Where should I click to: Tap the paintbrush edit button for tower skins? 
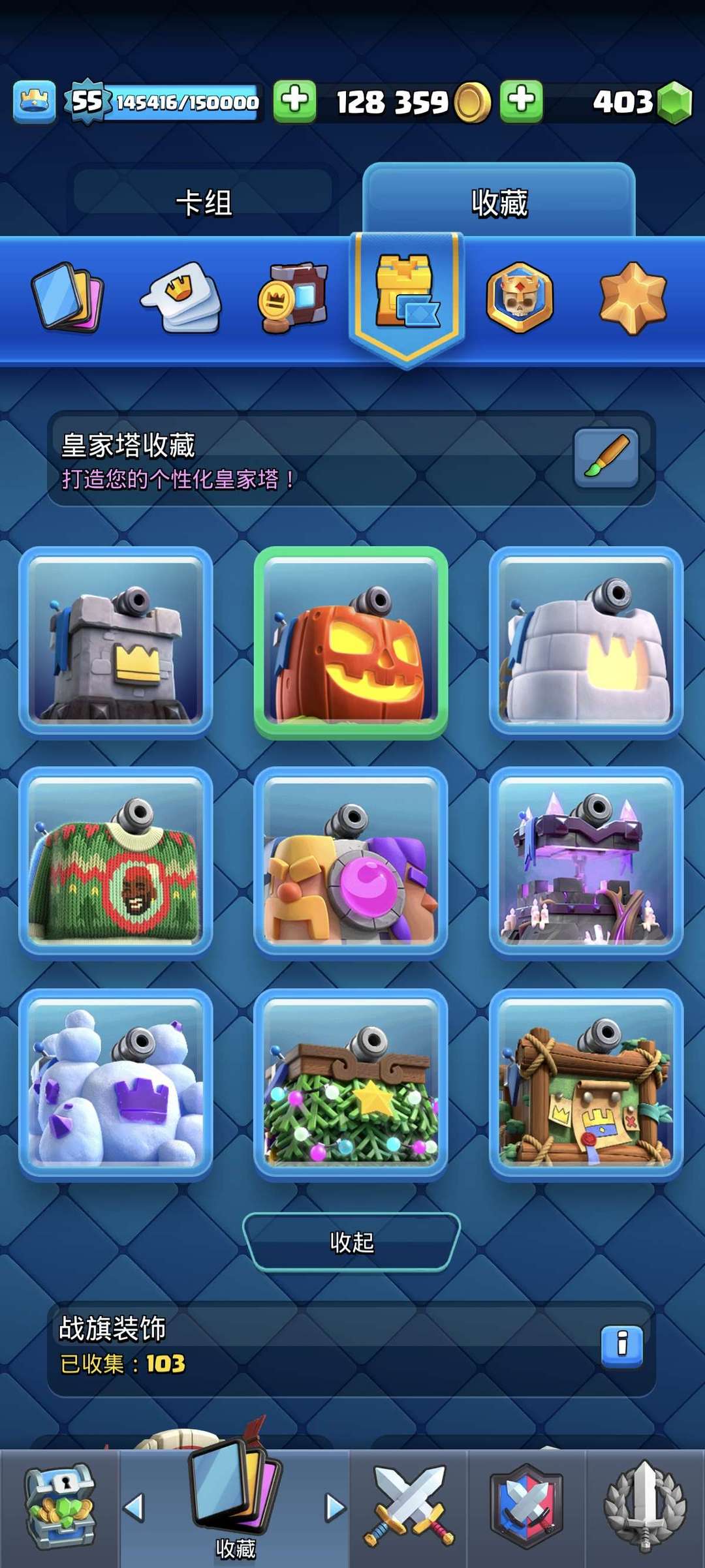(606, 458)
